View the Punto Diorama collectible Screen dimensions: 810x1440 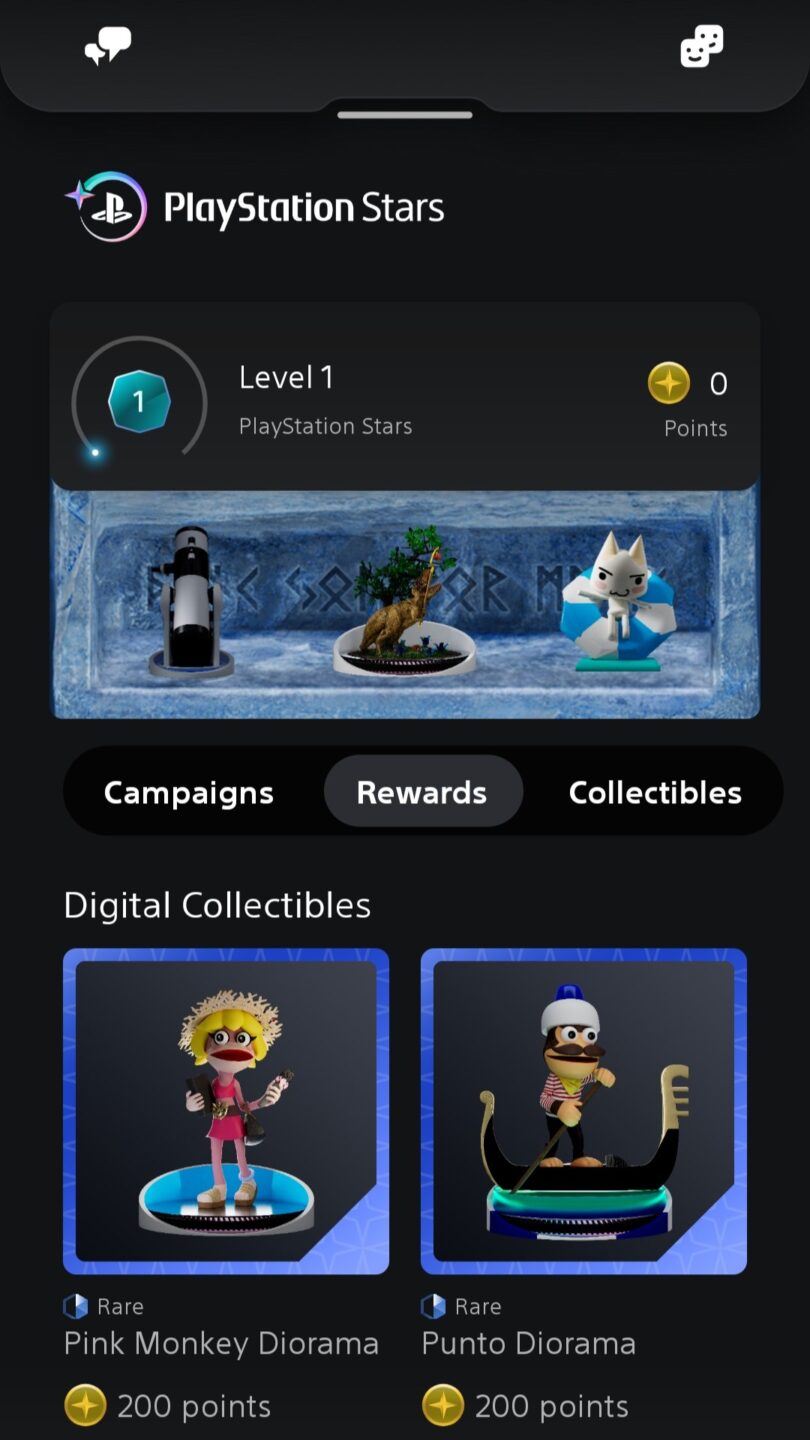click(583, 1111)
